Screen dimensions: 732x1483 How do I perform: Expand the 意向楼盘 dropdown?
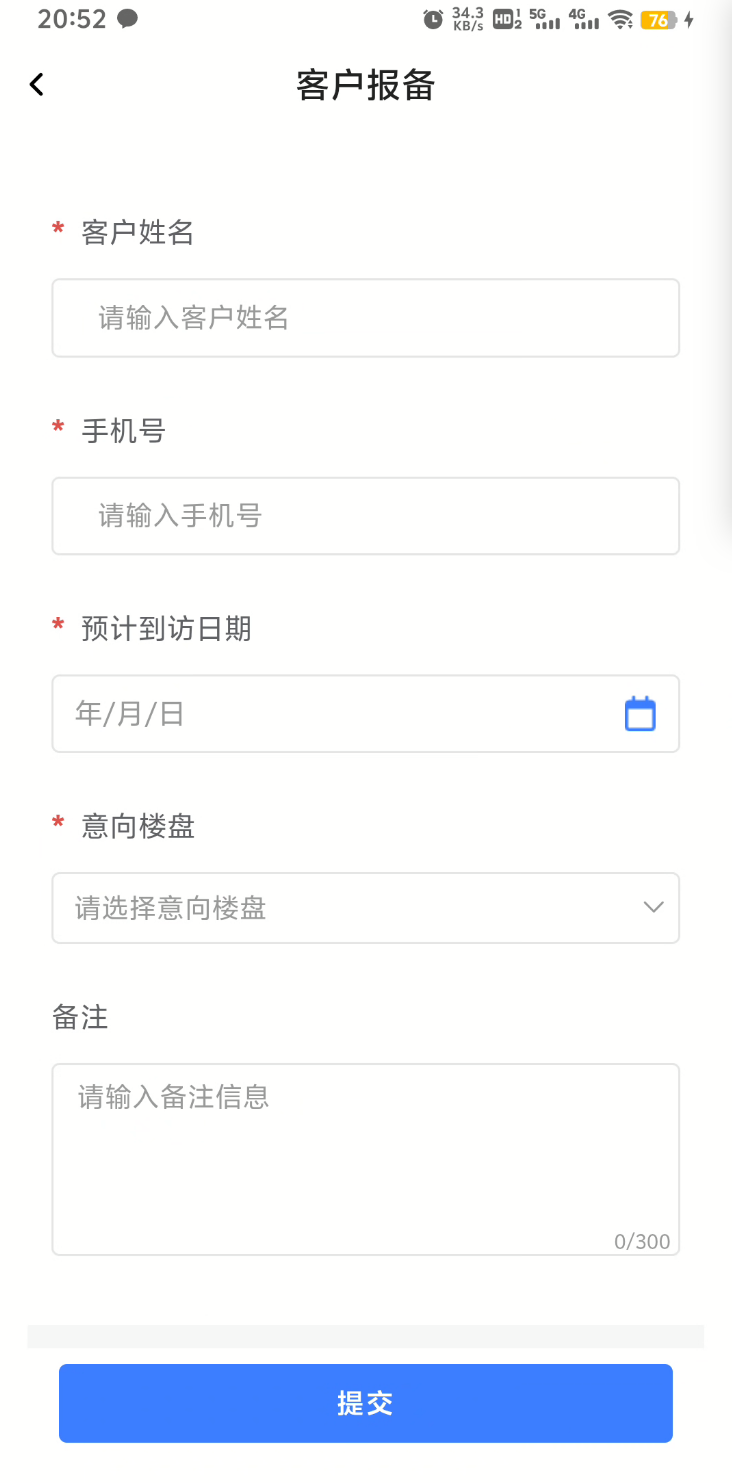click(365, 908)
